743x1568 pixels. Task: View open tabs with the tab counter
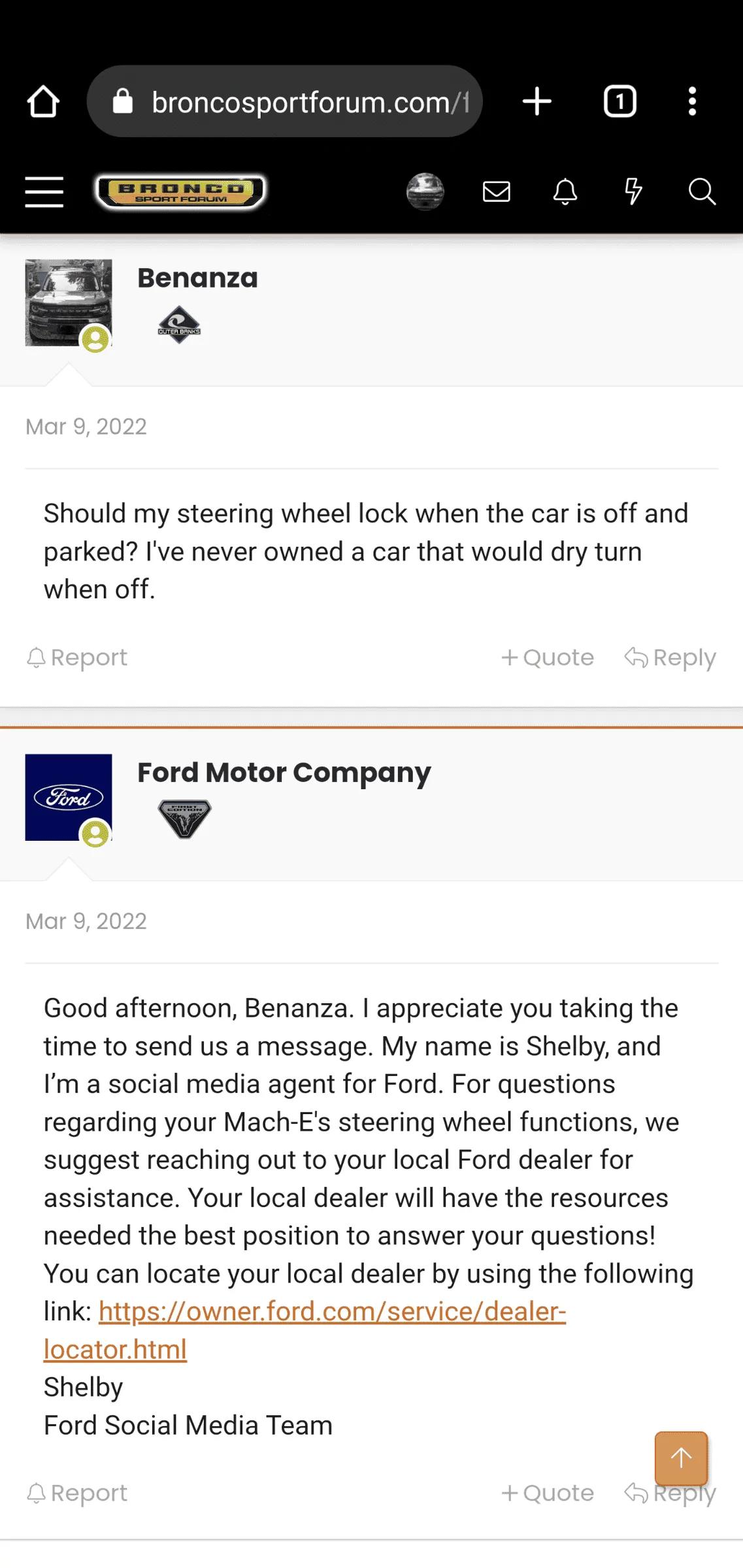pyautogui.click(x=619, y=101)
